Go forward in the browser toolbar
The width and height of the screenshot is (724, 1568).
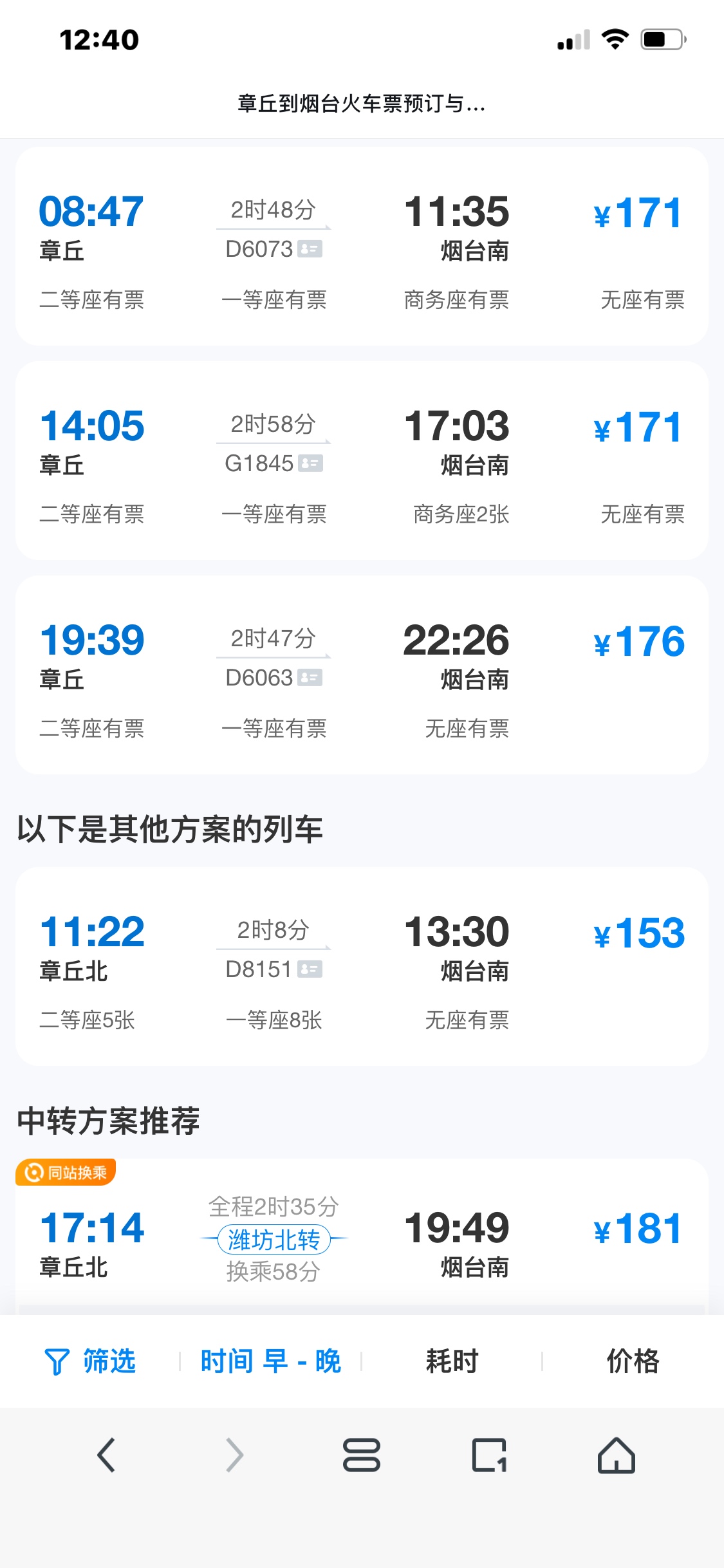pyautogui.click(x=234, y=1455)
